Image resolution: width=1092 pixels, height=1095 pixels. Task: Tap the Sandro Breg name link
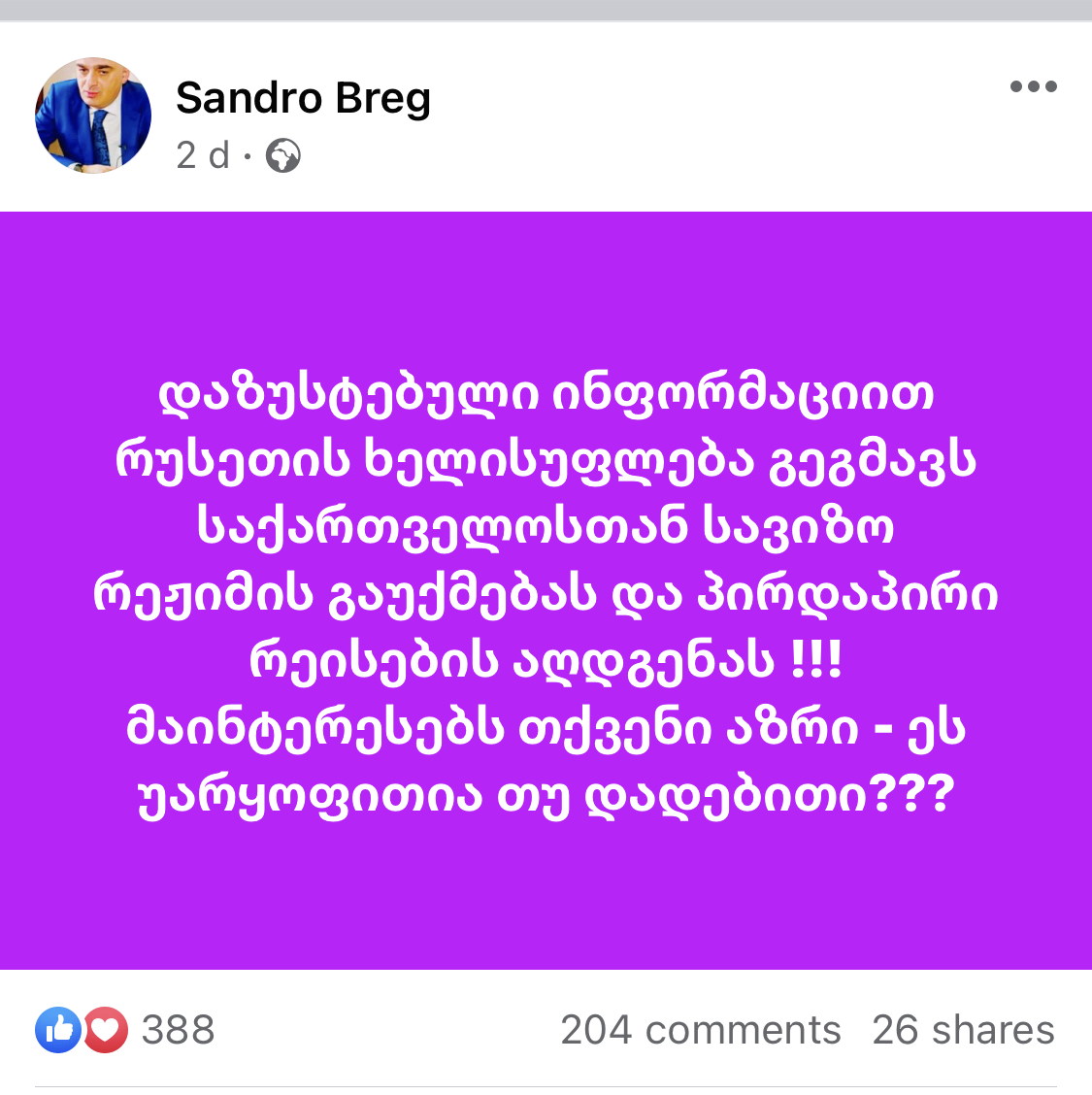[303, 98]
